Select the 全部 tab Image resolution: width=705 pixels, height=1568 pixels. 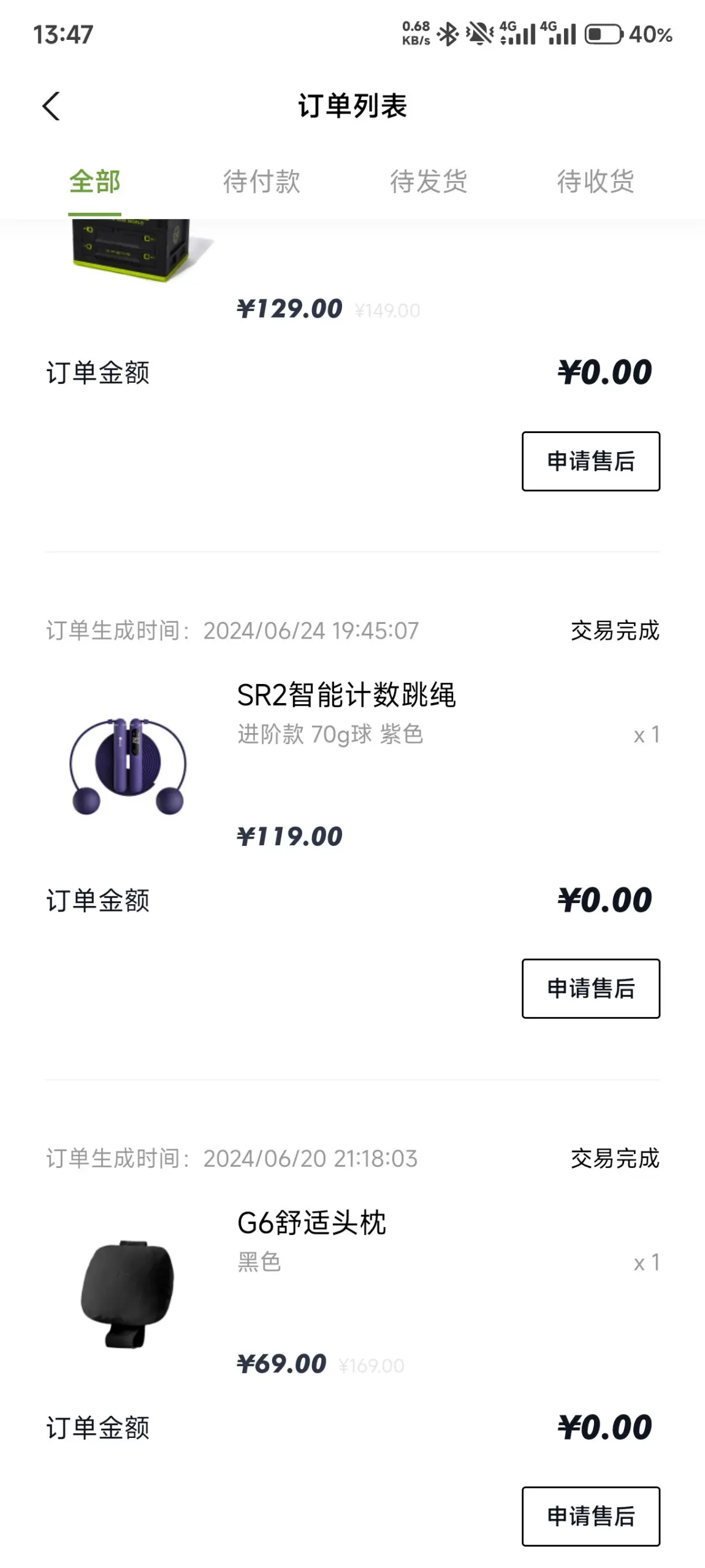pos(94,182)
